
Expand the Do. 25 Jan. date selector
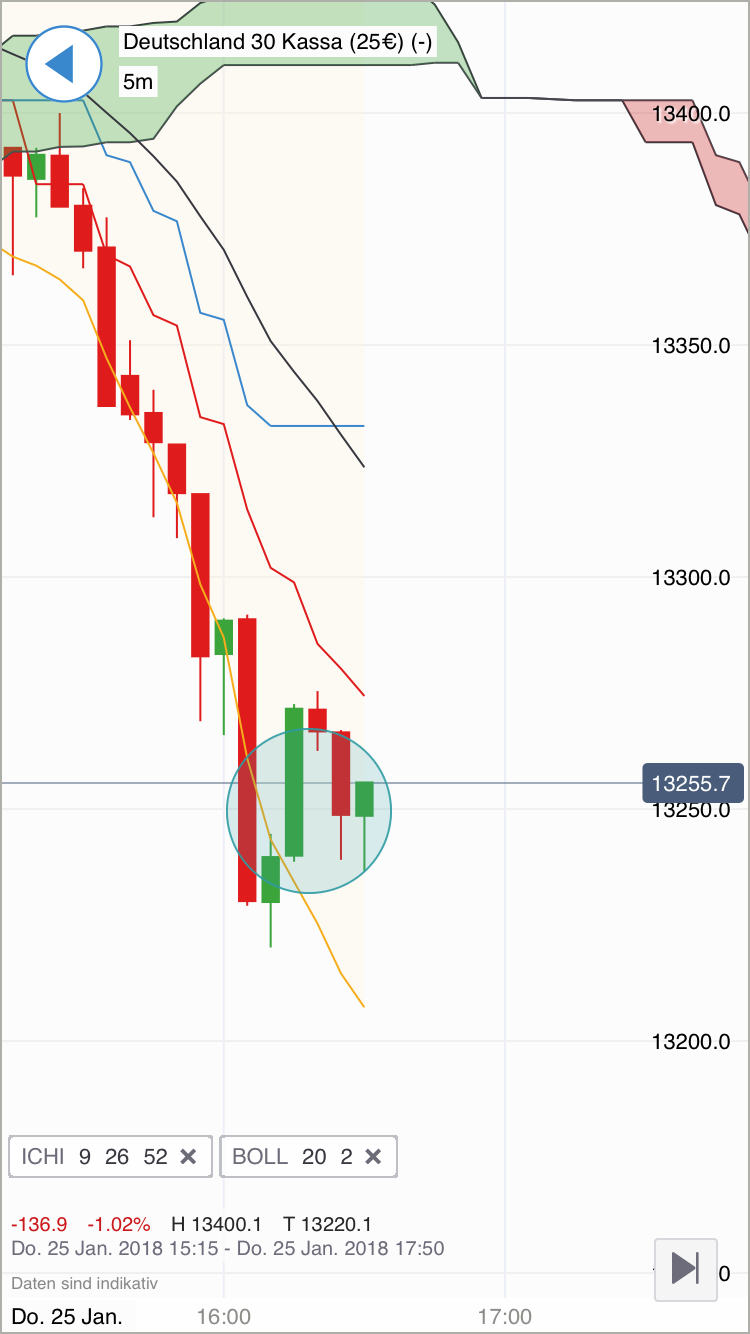65,1317
